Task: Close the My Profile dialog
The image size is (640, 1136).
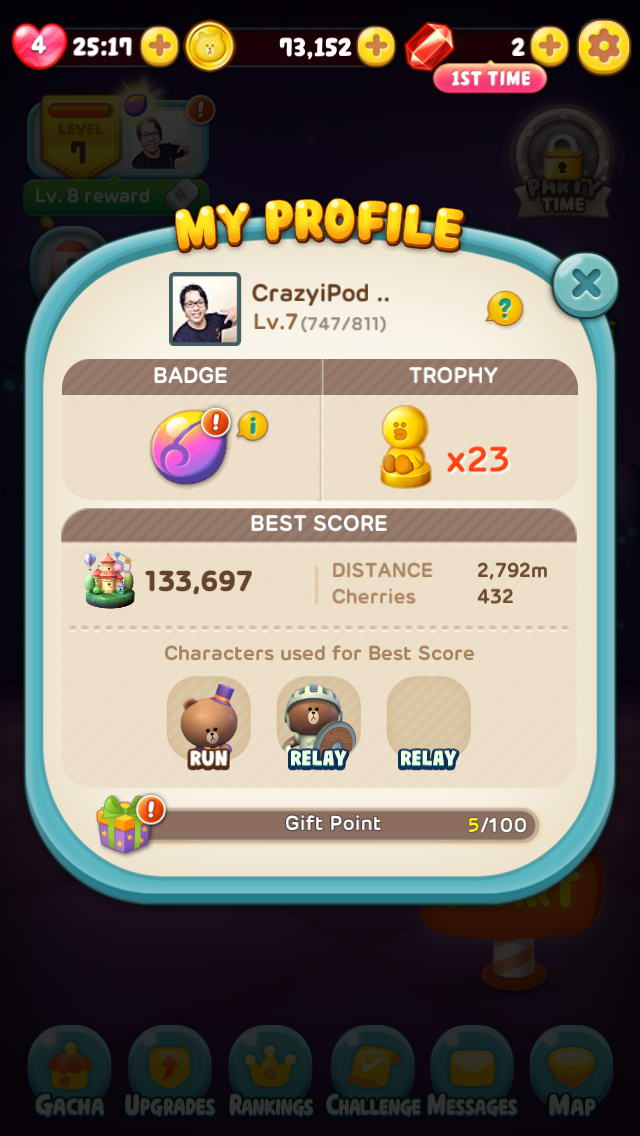Action: click(585, 285)
